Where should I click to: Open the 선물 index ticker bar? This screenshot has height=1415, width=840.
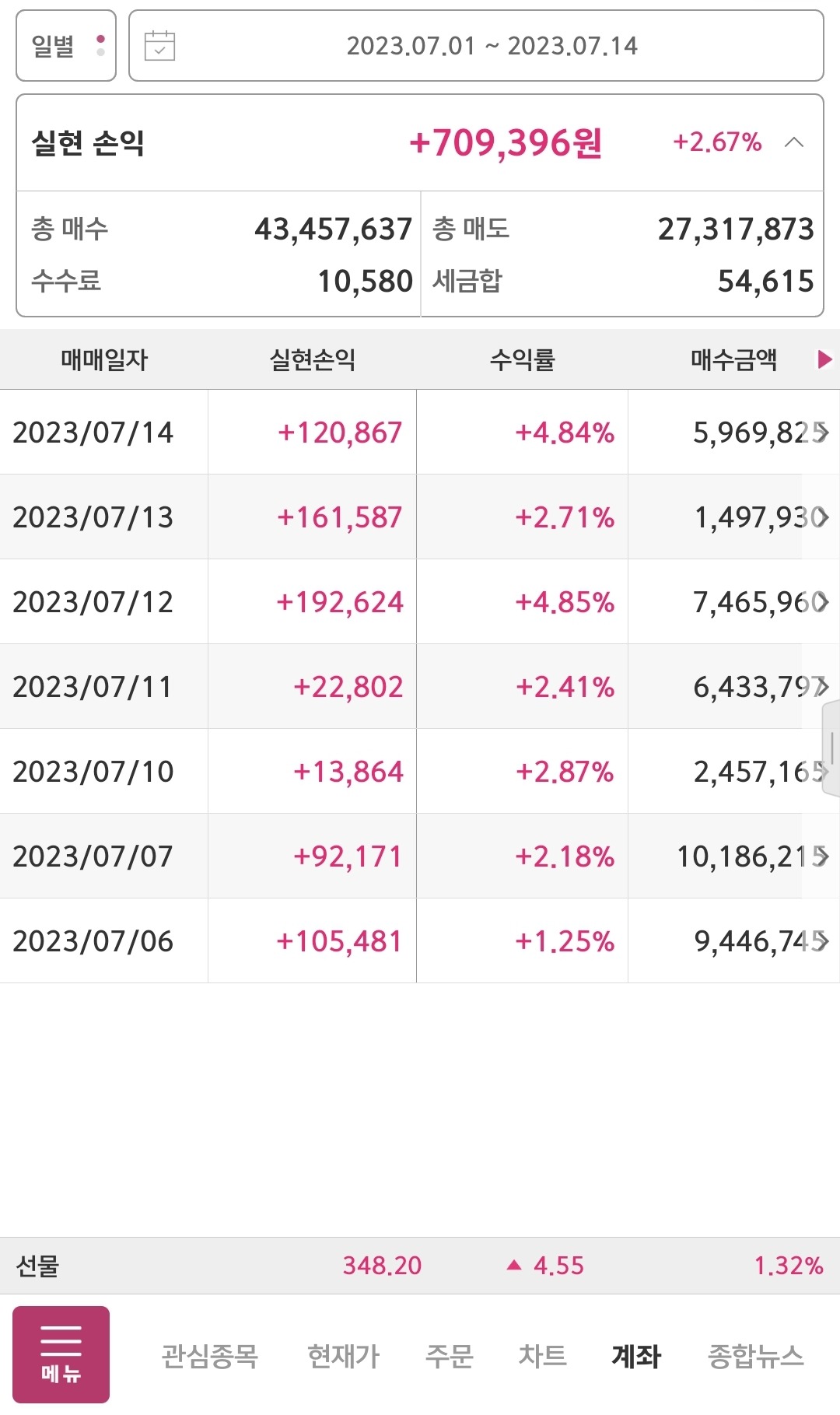coord(420,1266)
